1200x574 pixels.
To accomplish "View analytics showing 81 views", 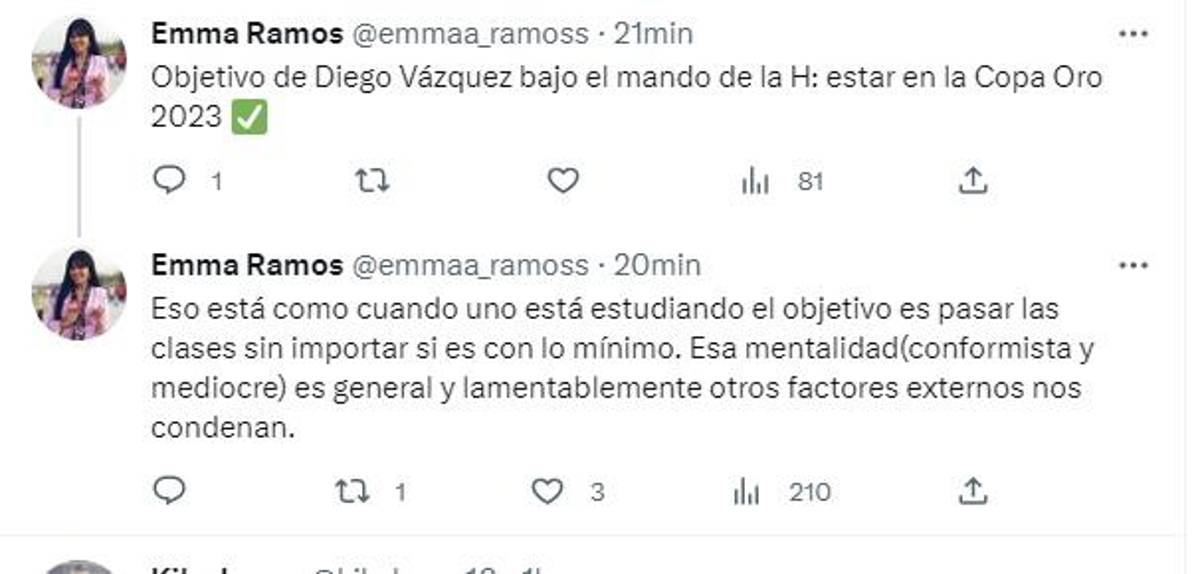I will click(757, 182).
